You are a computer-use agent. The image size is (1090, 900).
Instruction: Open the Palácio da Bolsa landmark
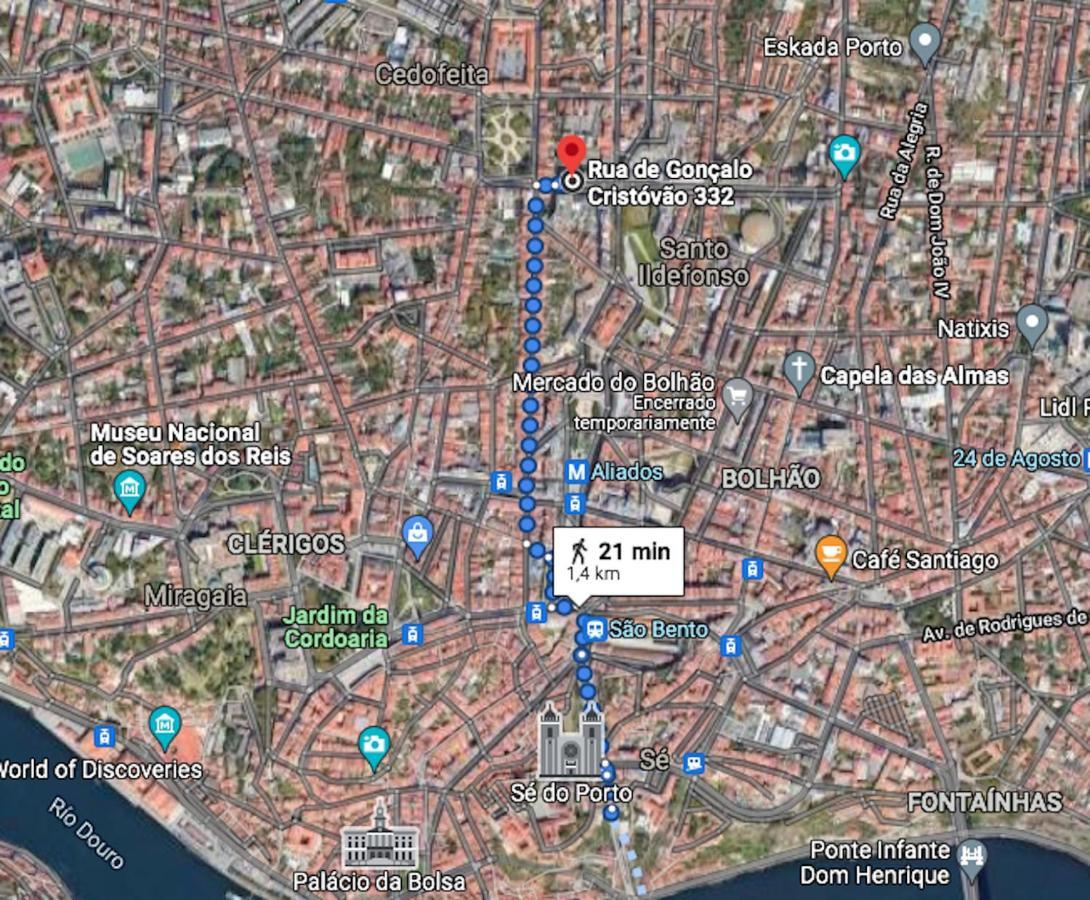[379, 836]
